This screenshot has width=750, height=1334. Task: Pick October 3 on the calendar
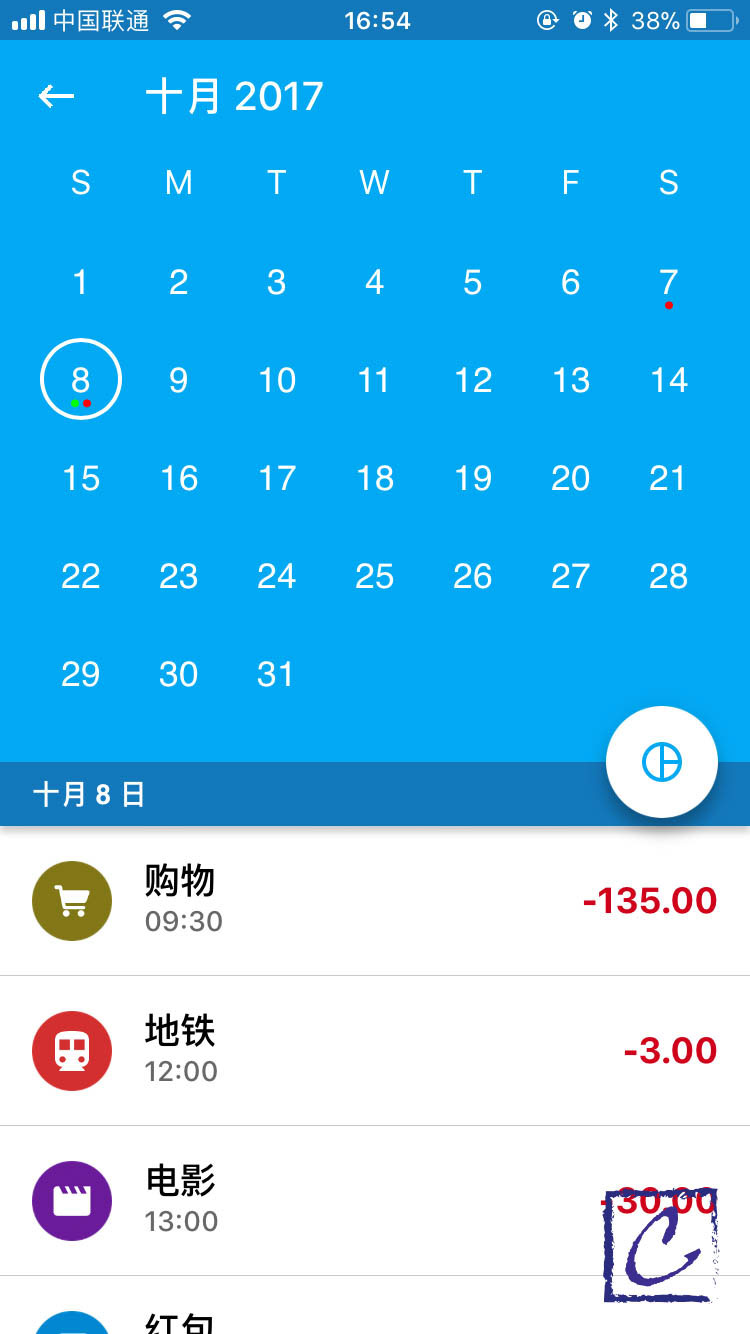(x=276, y=283)
